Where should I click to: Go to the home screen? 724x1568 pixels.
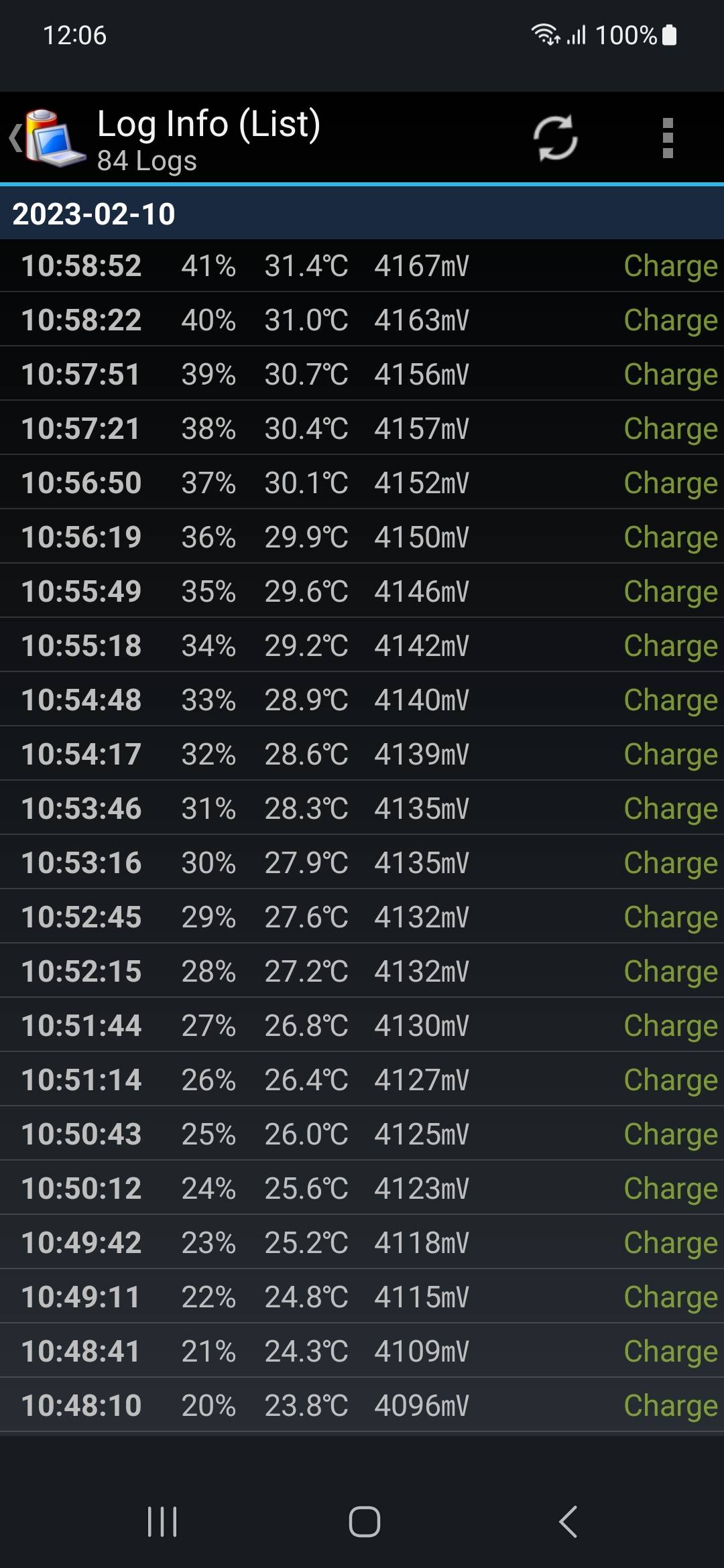(x=364, y=1521)
